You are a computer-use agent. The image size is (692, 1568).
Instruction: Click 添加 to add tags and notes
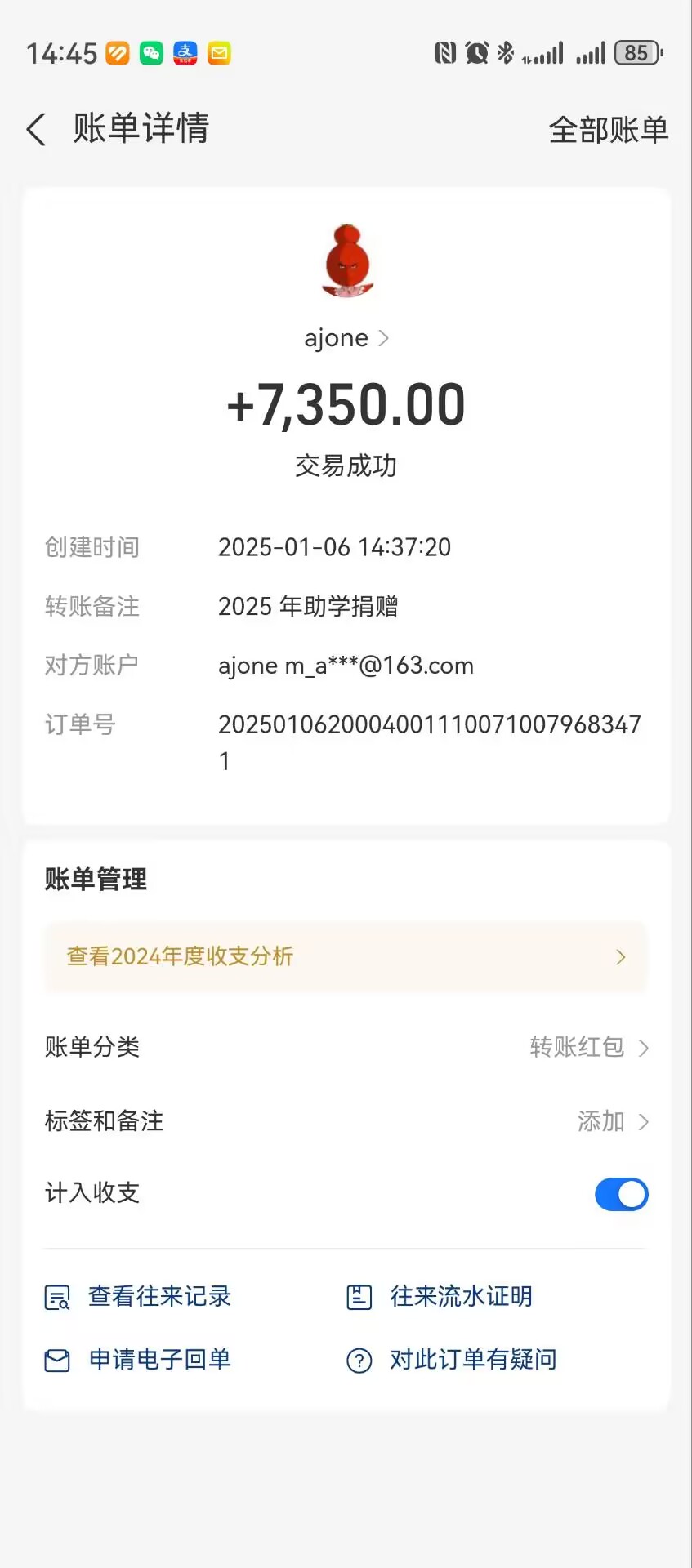coord(600,1121)
